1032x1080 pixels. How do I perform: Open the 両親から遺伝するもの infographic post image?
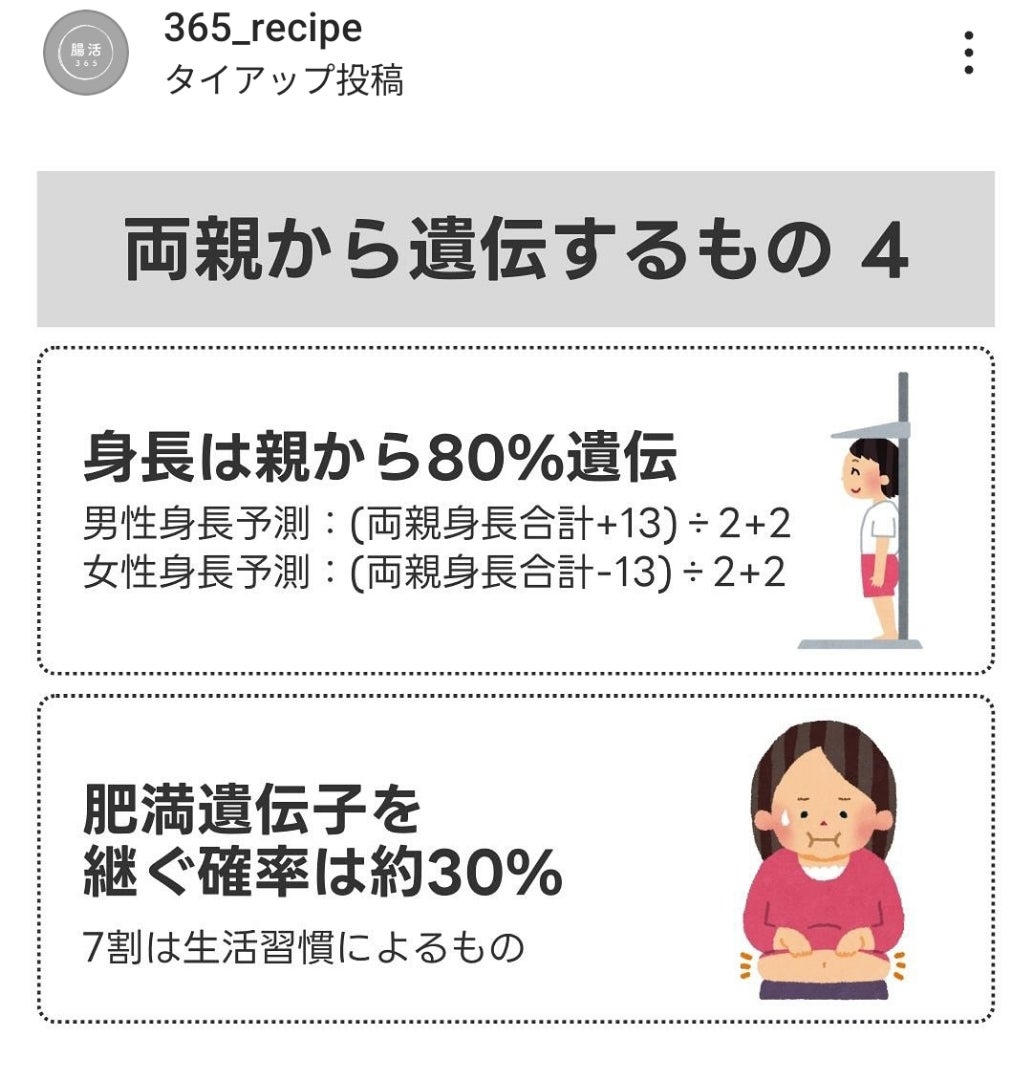(x=516, y=600)
